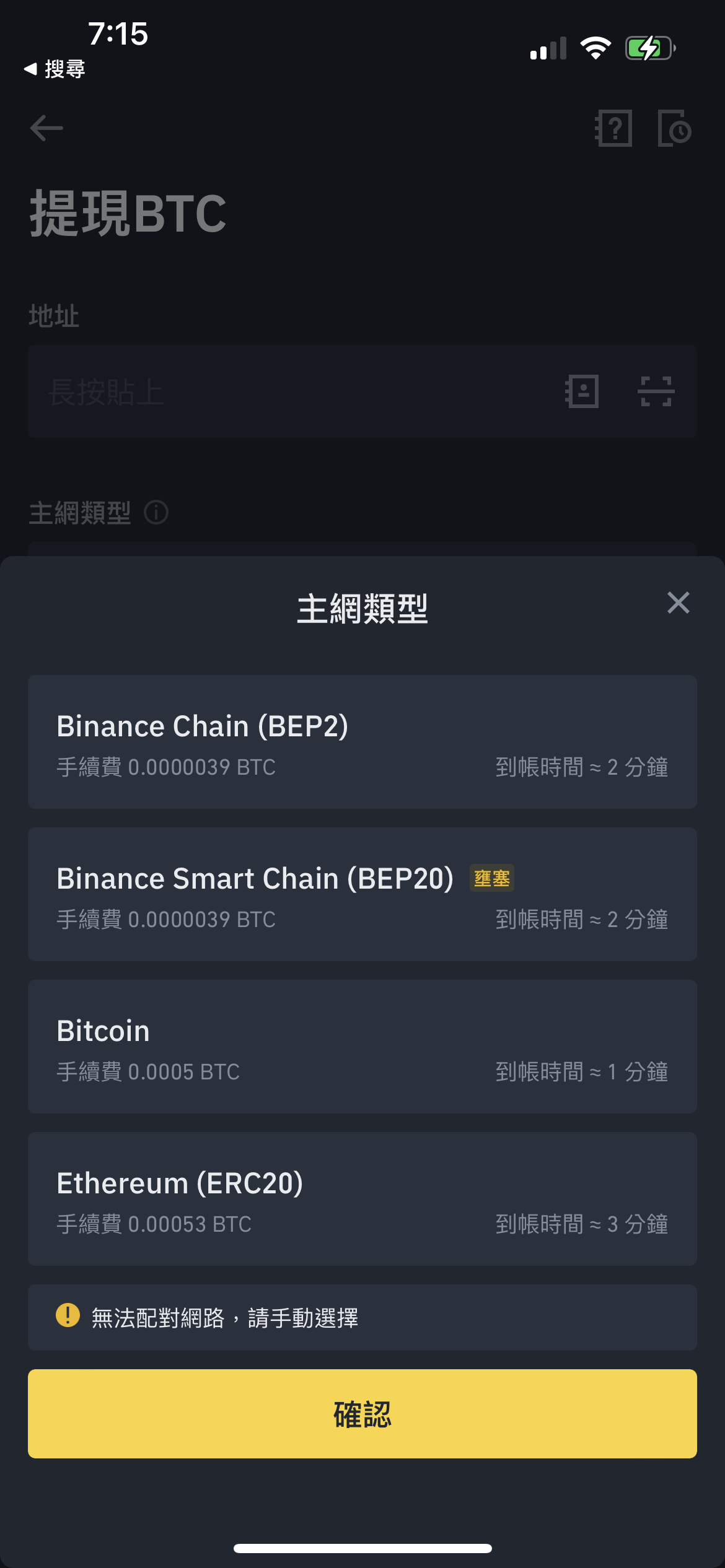The width and height of the screenshot is (725, 1568).
Task: Return to 搜尋 via status bar back link
Action: coord(55,69)
